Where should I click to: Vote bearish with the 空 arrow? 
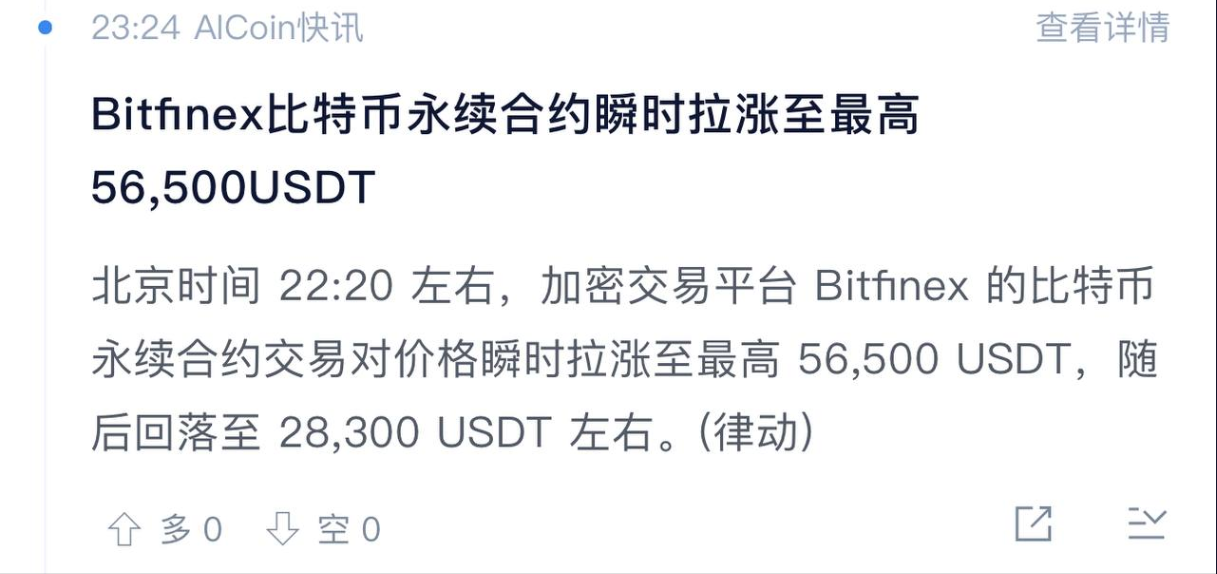[284, 529]
